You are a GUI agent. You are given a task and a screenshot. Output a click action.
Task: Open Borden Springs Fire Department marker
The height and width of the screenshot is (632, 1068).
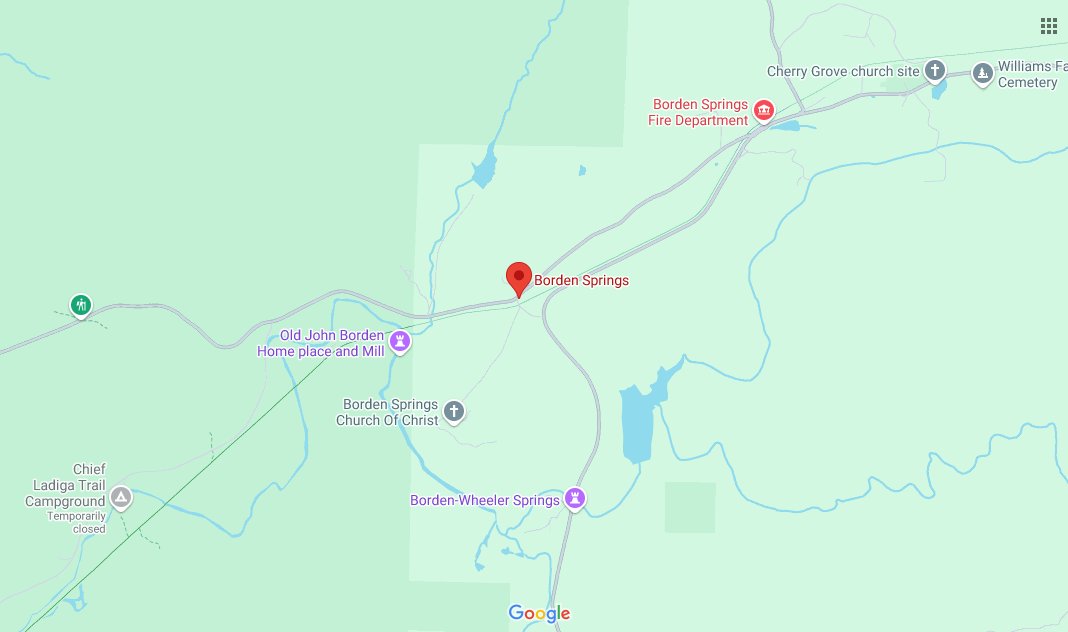[x=764, y=110]
